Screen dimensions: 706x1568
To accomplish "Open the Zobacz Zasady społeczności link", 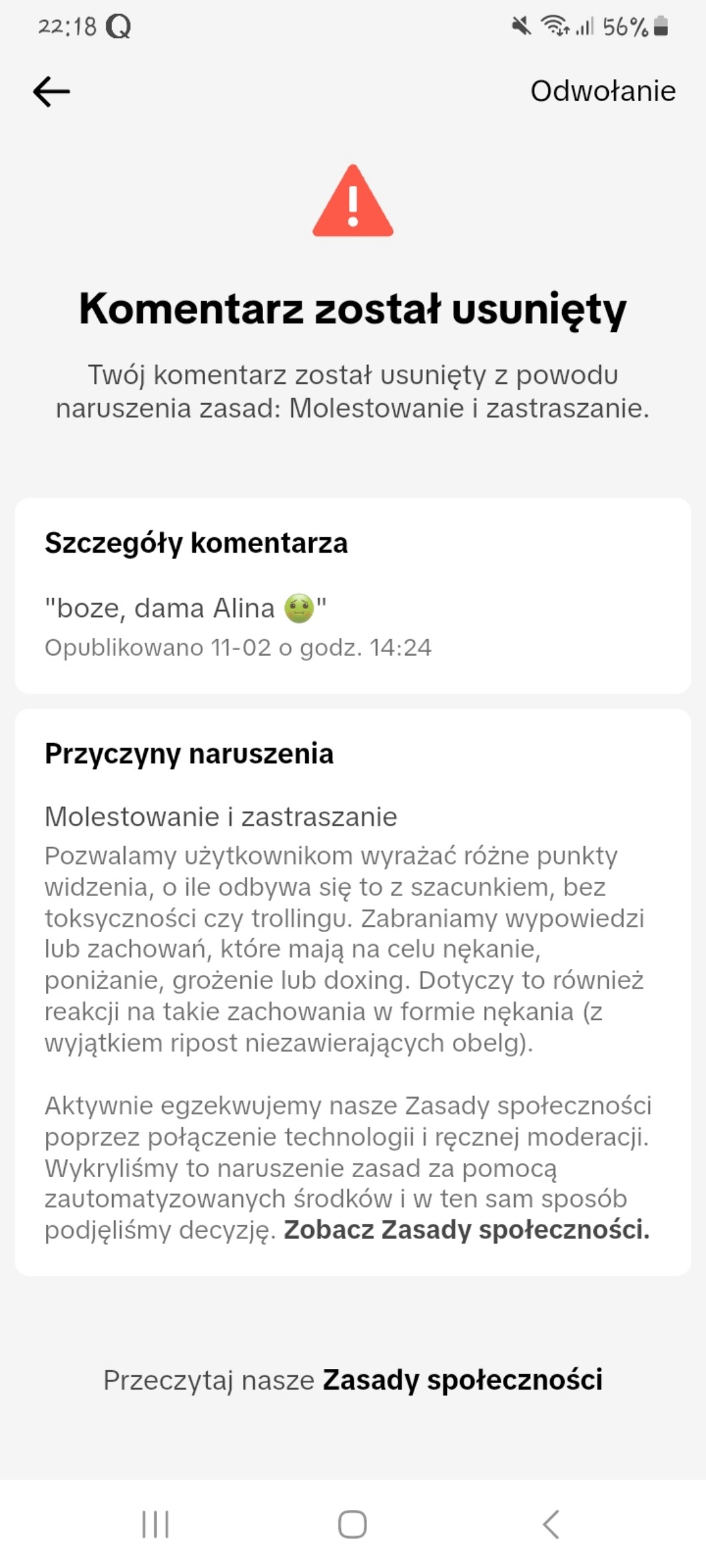I will [466, 1229].
